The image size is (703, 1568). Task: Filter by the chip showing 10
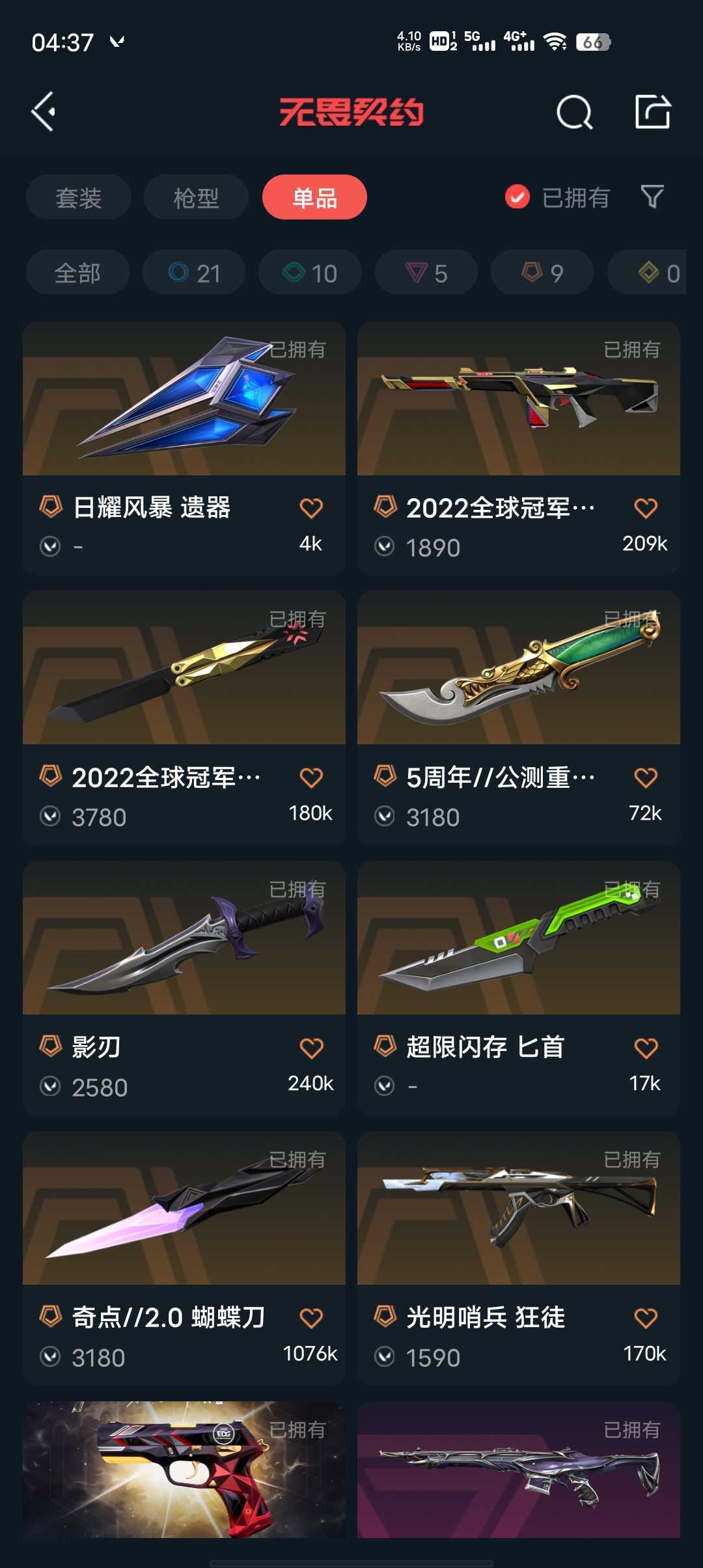(x=310, y=273)
